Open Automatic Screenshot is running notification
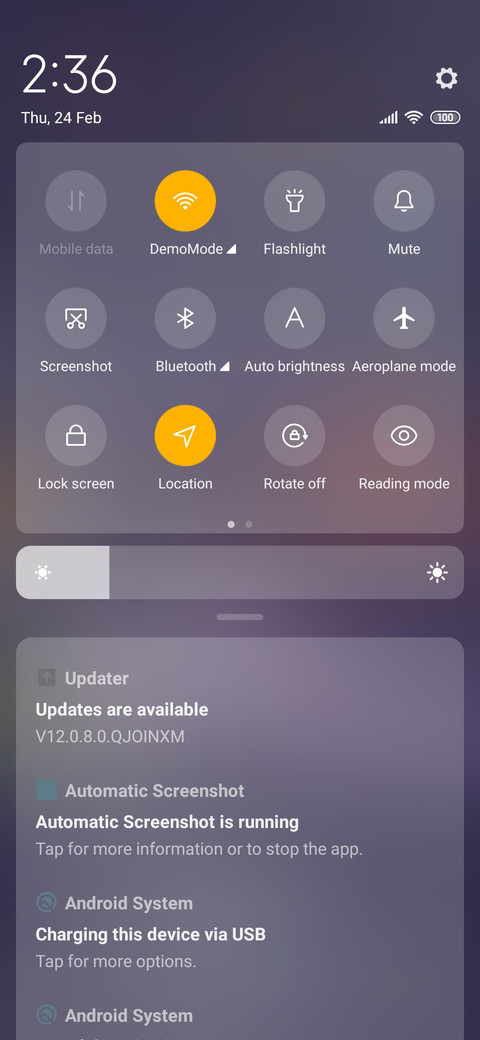The image size is (480, 1040). pos(240,820)
